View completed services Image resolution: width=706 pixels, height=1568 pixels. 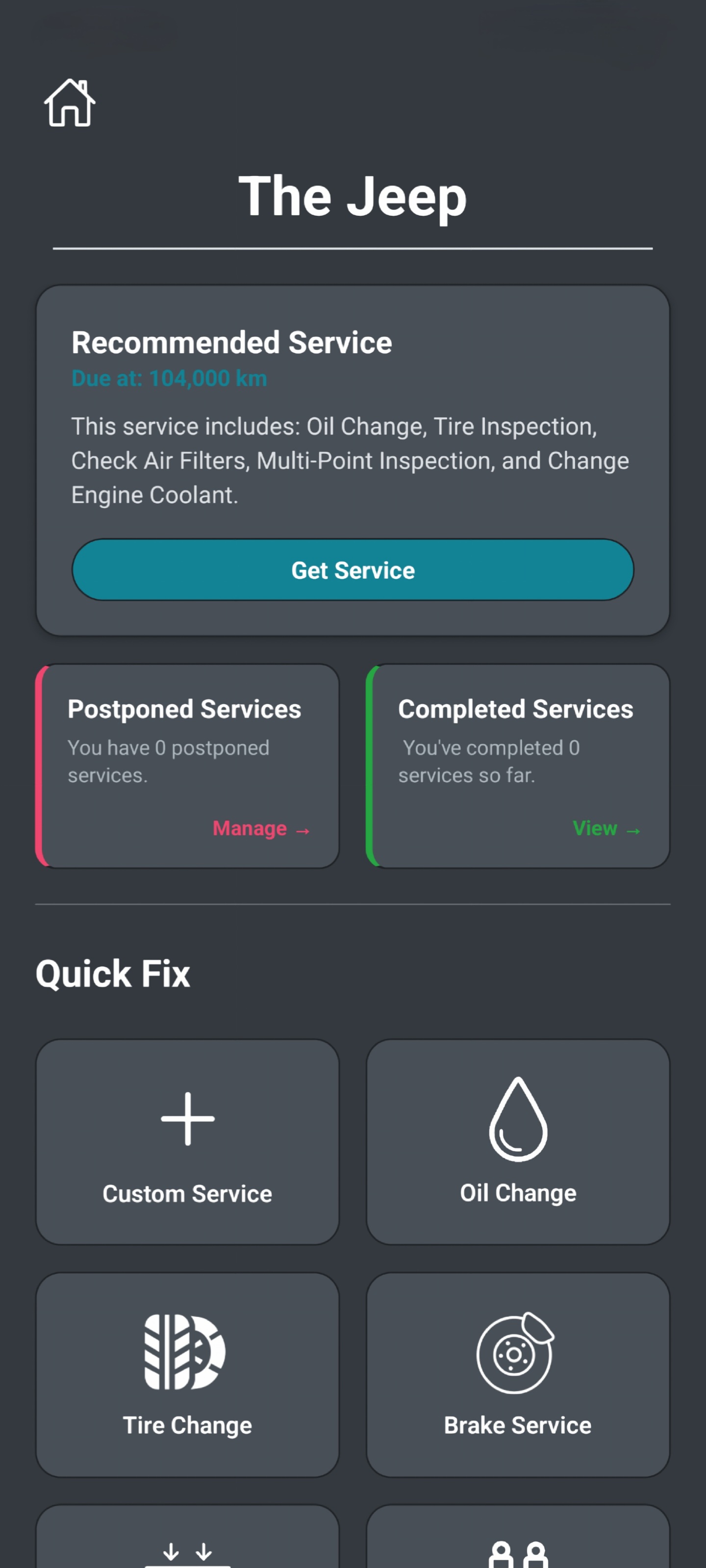coord(606,828)
